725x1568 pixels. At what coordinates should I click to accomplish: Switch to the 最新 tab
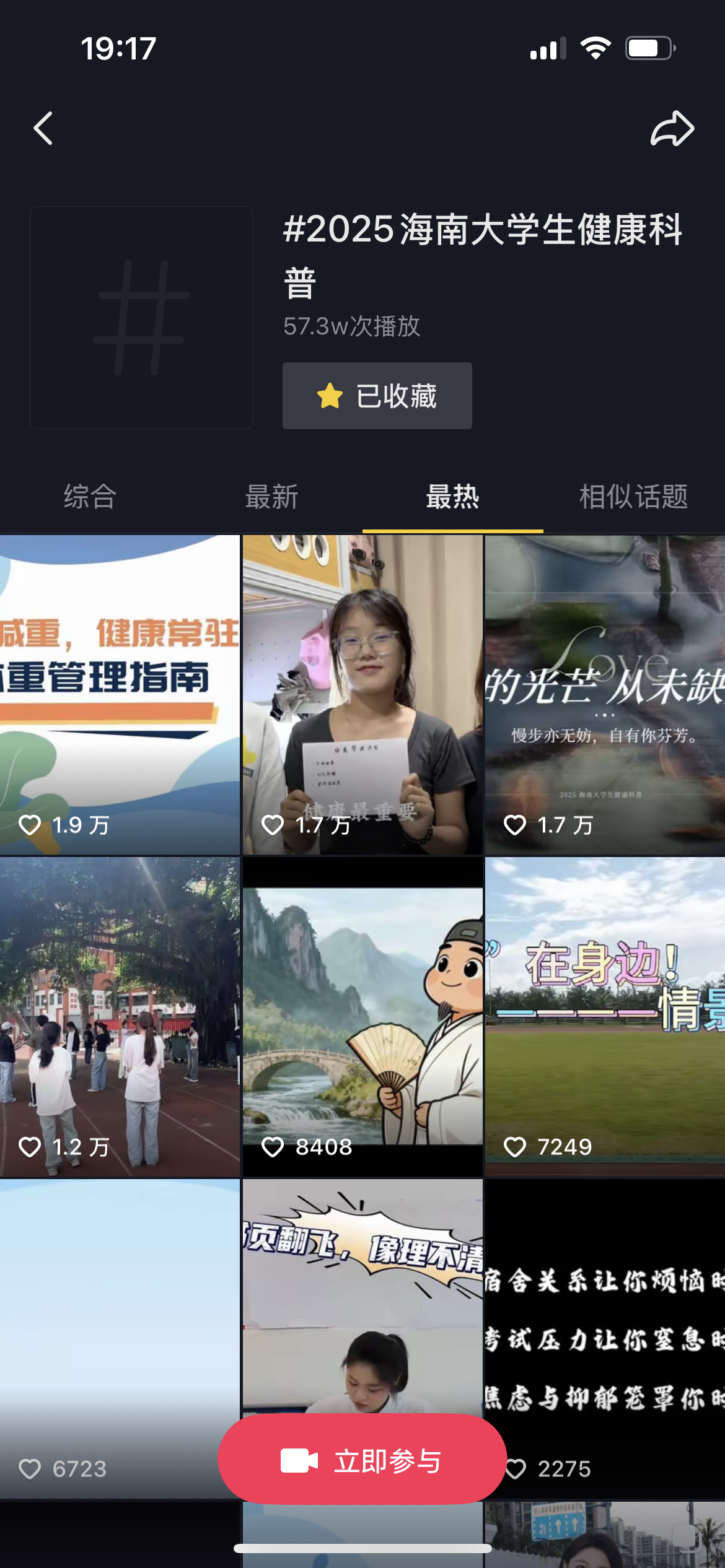coord(271,497)
